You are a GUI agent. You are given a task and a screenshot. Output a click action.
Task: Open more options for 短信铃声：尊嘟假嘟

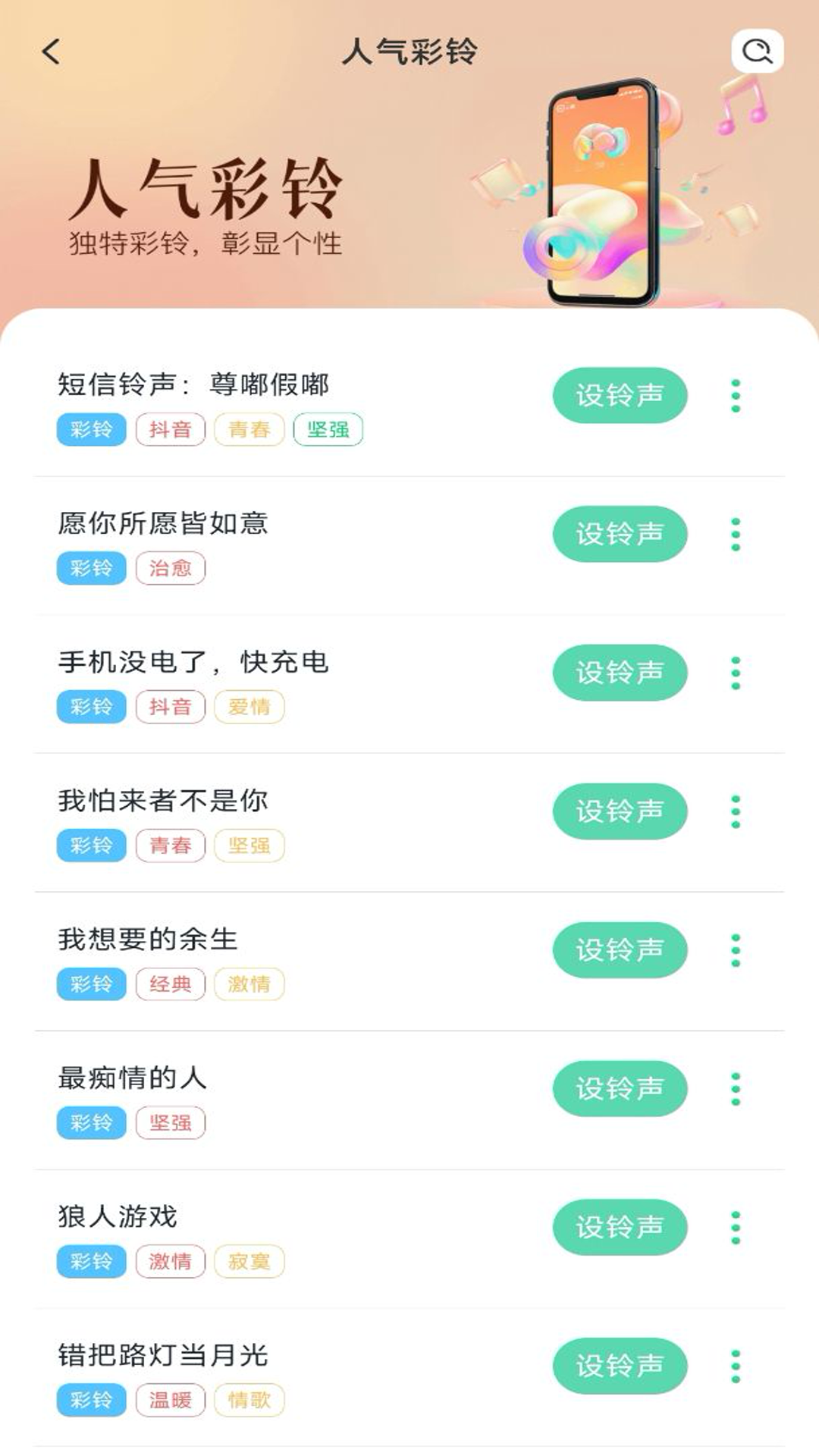[733, 395]
